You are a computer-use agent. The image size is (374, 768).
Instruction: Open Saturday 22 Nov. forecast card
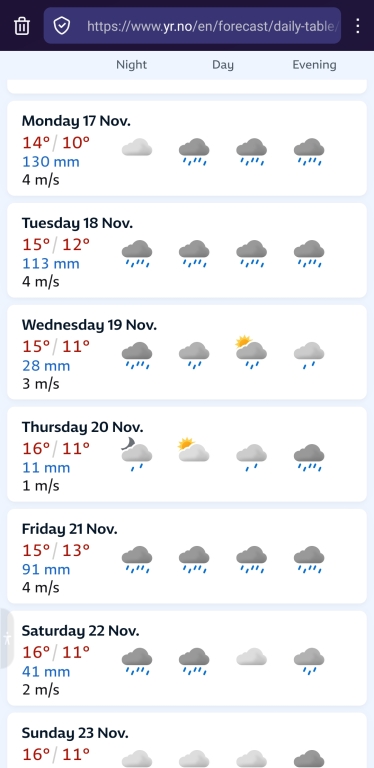point(187,658)
